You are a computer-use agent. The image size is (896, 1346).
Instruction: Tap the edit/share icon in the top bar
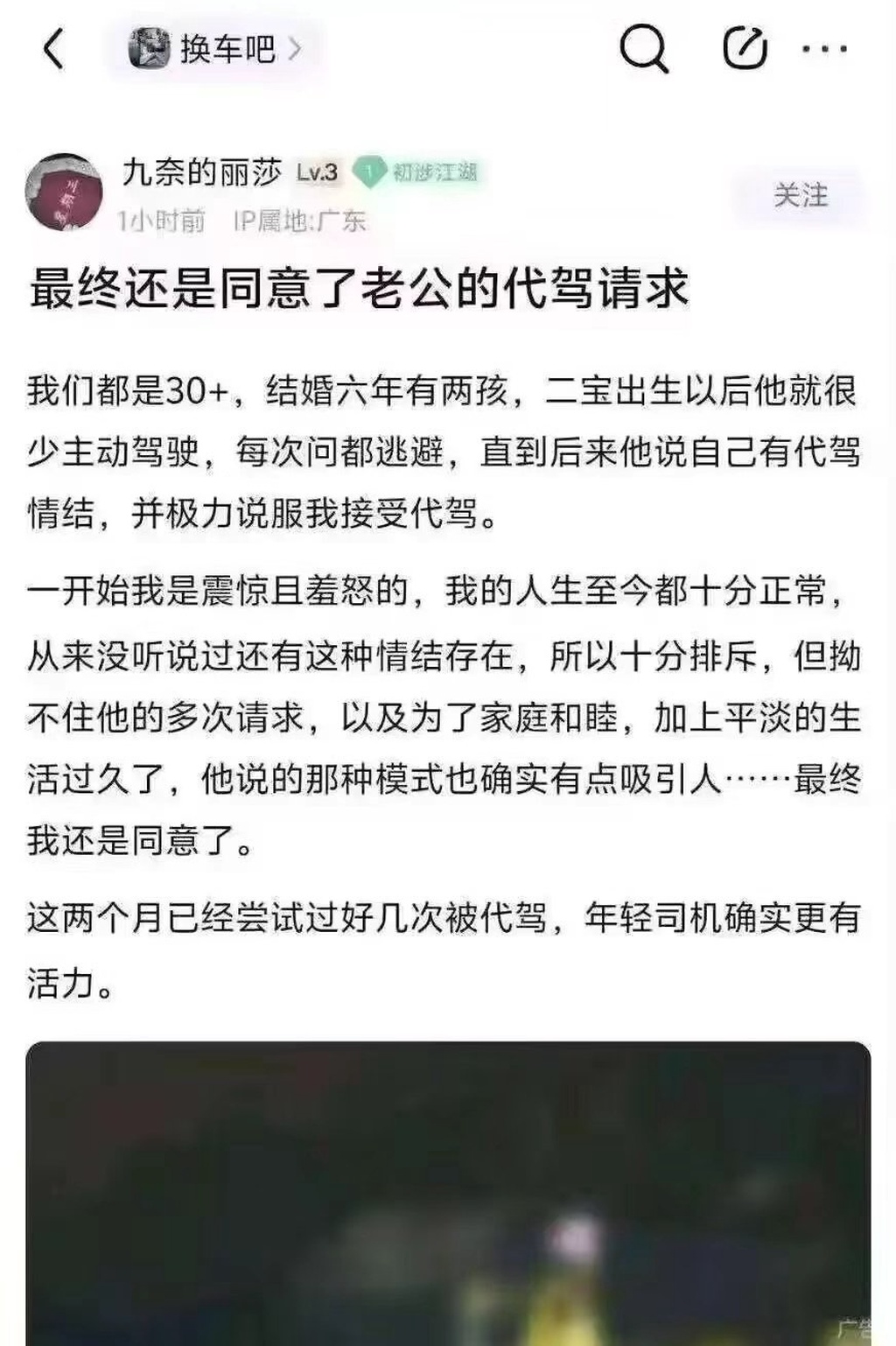click(x=745, y=49)
